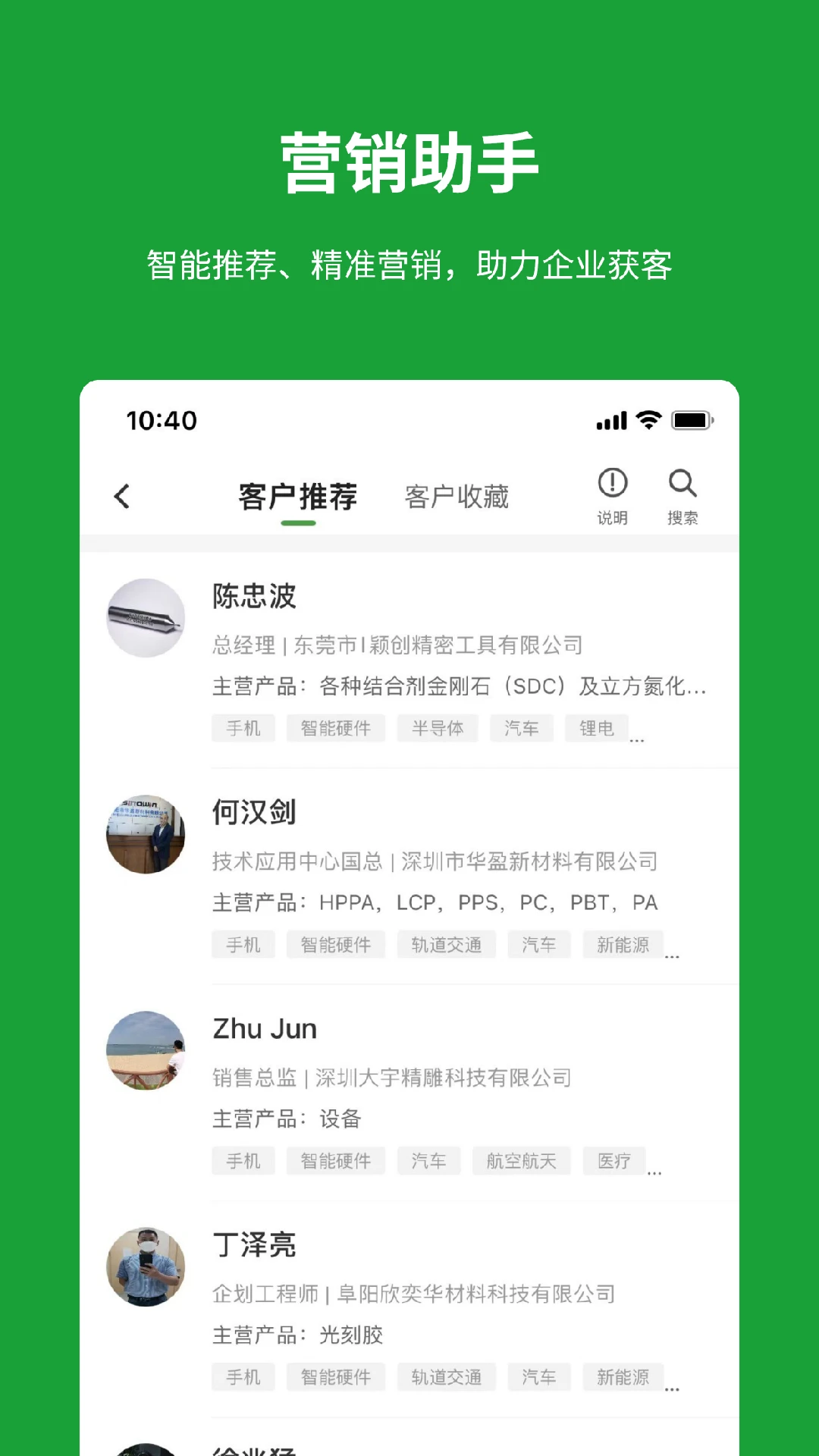Image resolution: width=819 pixels, height=1456 pixels.
Task: Select the 医疗 tag under Zhu Jun
Action: [614, 1160]
